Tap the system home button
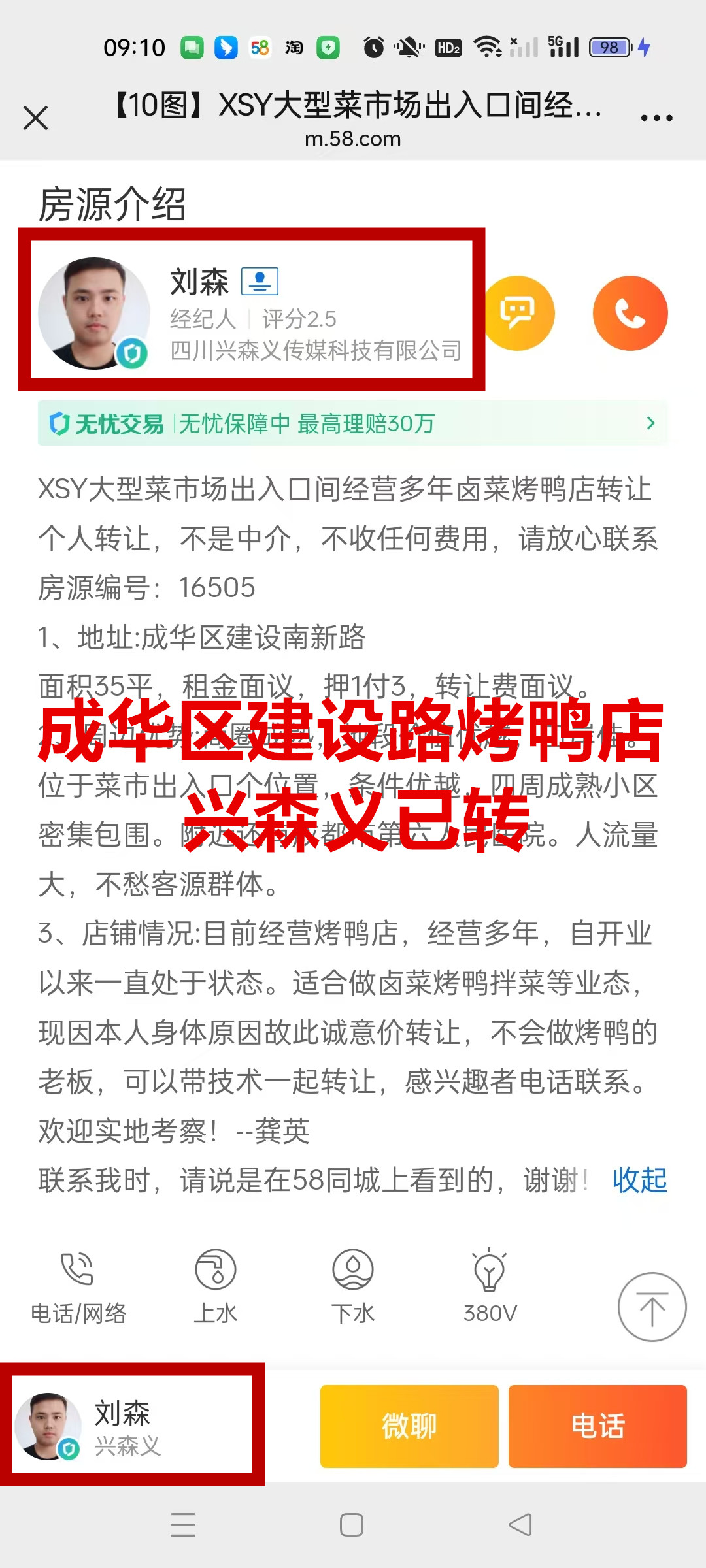706x1568 pixels. pos(352,1526)
